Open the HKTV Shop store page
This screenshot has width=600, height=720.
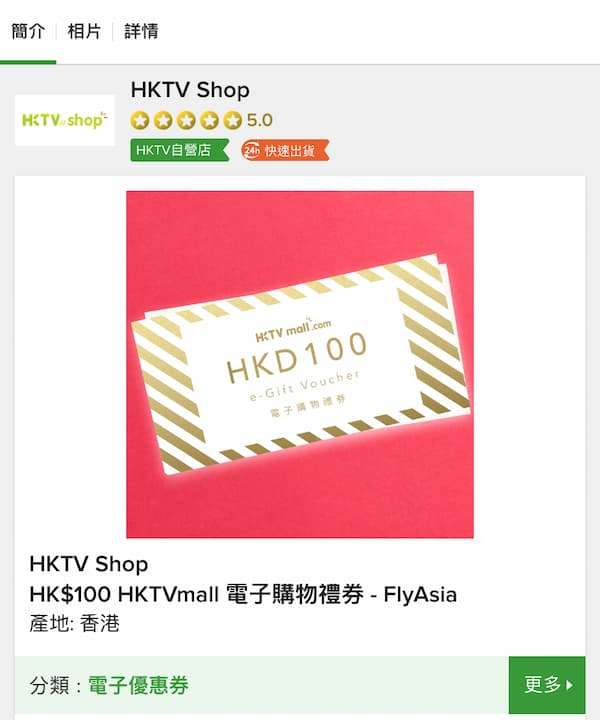[x=190, y=90]
